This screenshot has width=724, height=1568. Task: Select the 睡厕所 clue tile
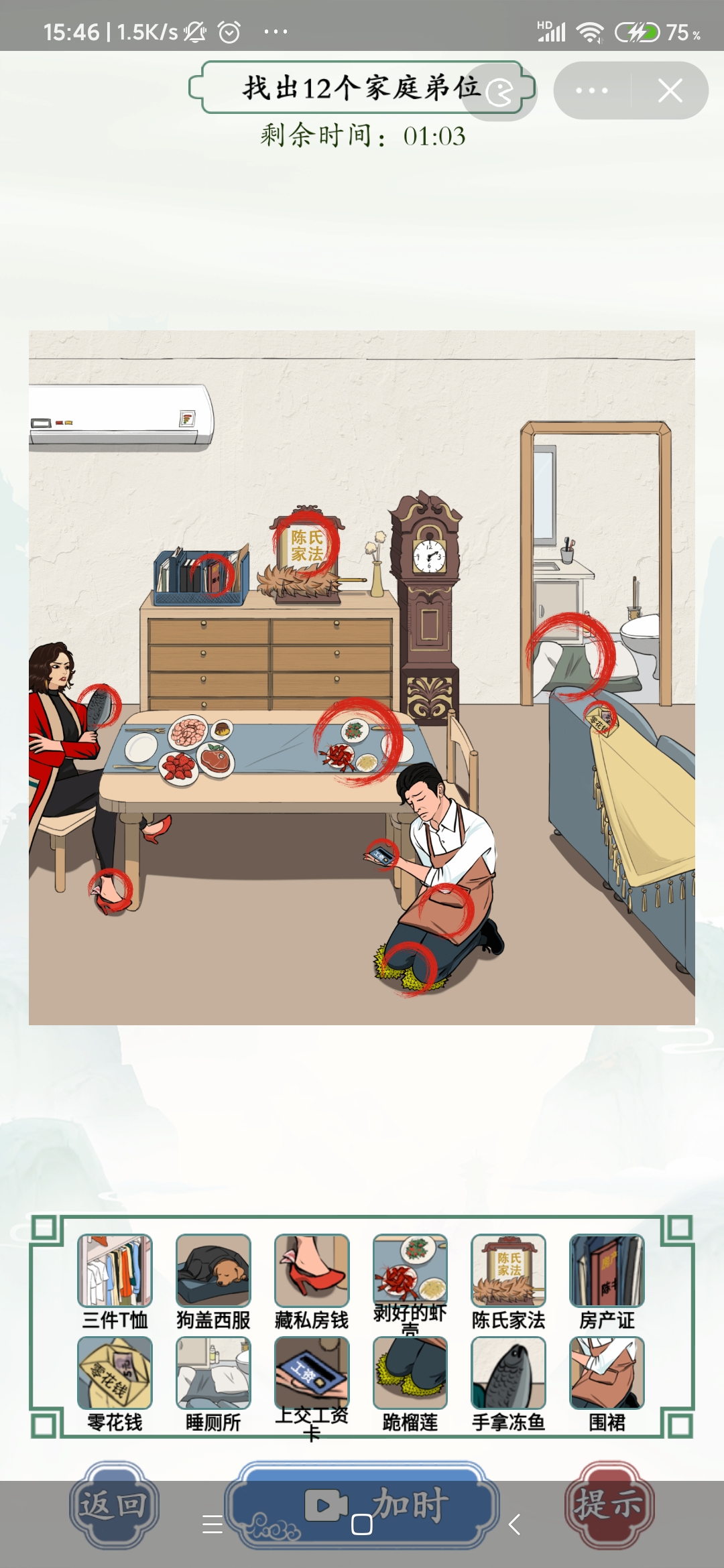pos(213,1372)
